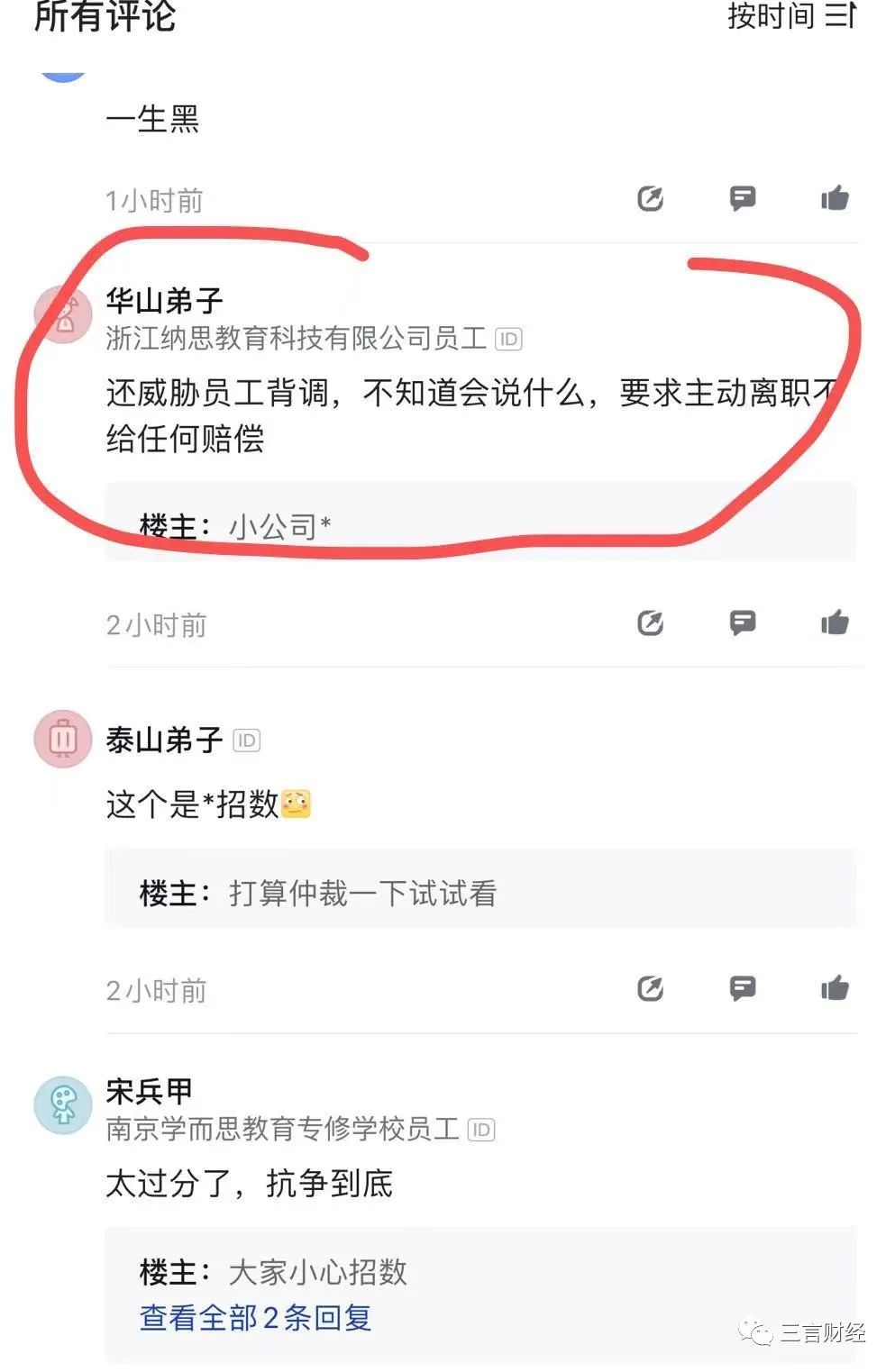Image resolution: width=895 pixels, height=1372 pixels.
Task: Like the "一生黑" comment
Action: click(x=835, y=198)
